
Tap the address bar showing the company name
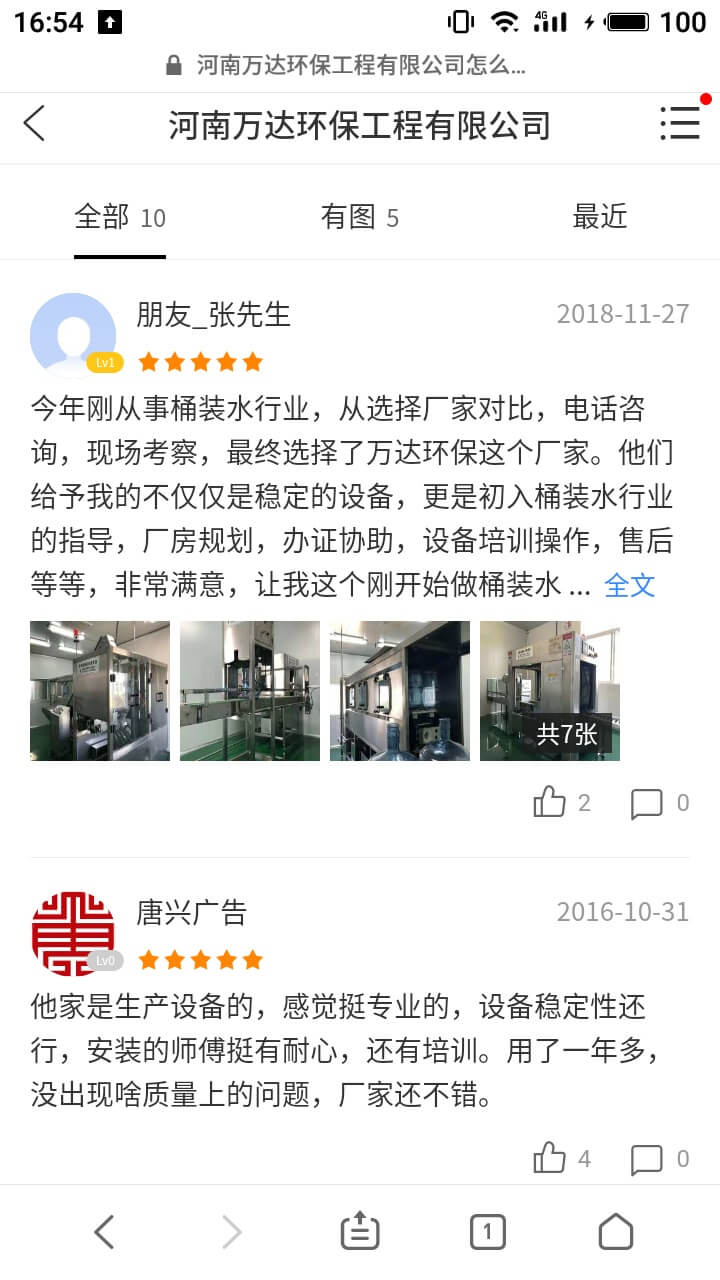[360, 62]
